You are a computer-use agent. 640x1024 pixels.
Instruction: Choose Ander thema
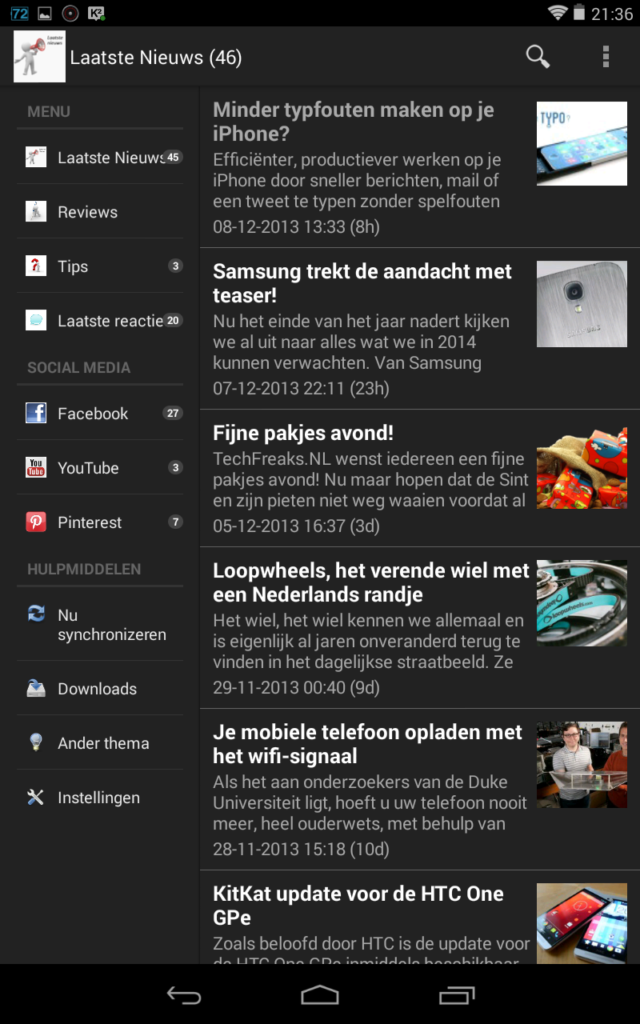100,743
